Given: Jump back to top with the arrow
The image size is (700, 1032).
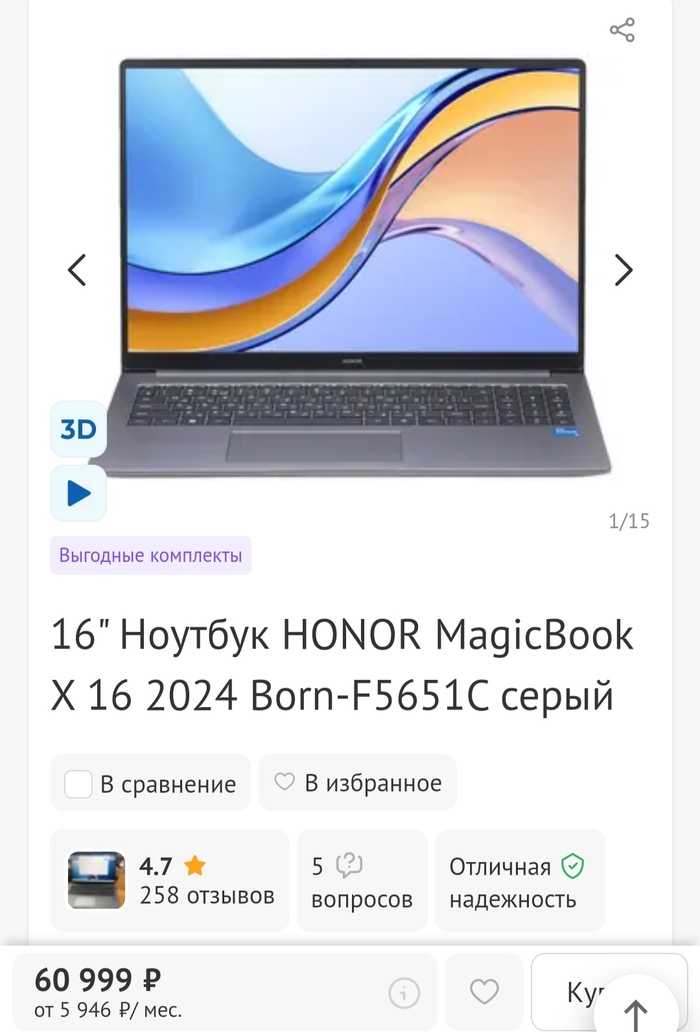Looking at the screenshot, I should [636, 1012].
